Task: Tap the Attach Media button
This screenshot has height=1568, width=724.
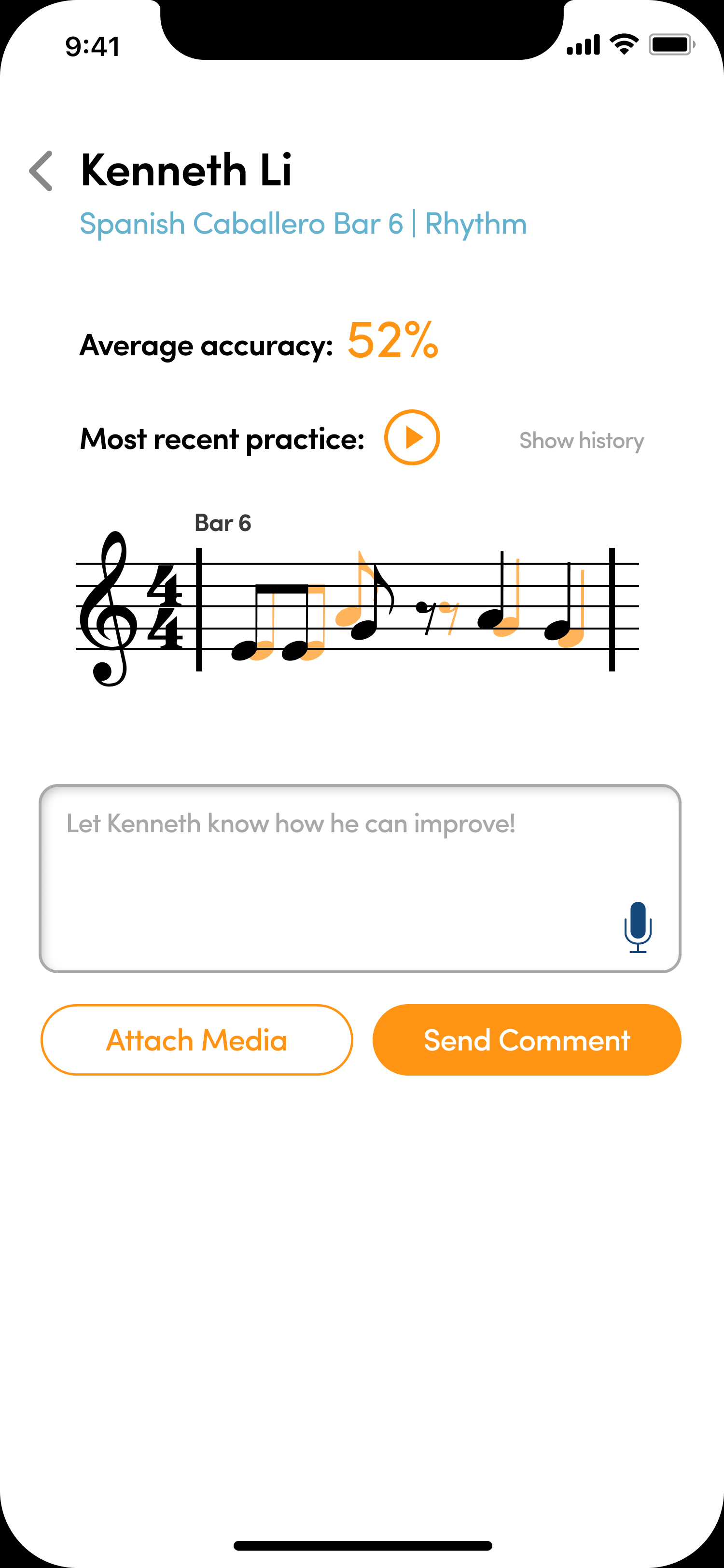Action: (x=196, y=1040)
